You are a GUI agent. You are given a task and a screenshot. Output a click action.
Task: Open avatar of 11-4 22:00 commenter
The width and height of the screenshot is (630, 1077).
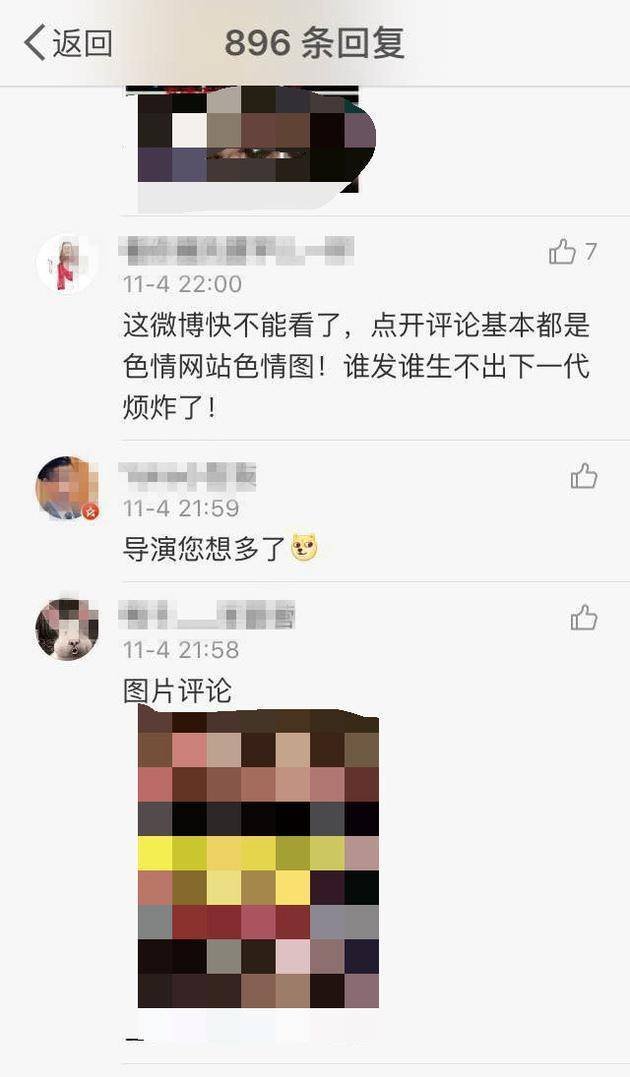coord(66,266)
